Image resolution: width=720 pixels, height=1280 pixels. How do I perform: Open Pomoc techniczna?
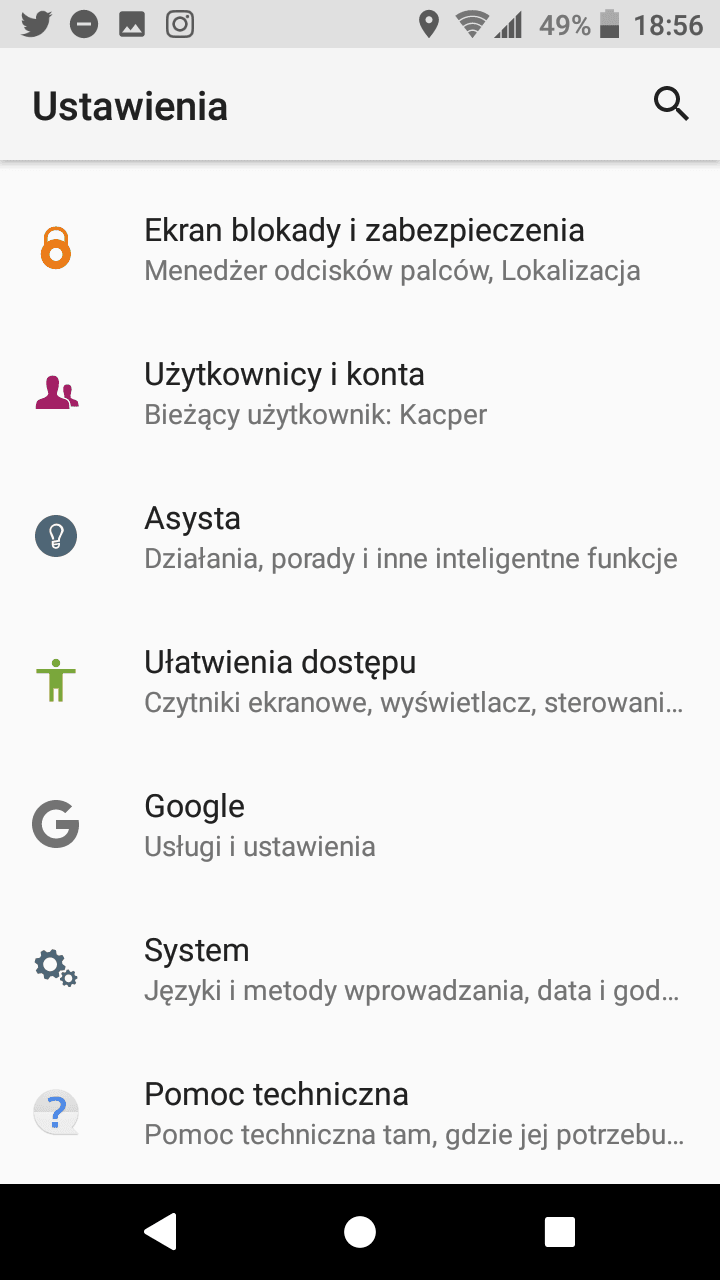tap(360, 1113)
